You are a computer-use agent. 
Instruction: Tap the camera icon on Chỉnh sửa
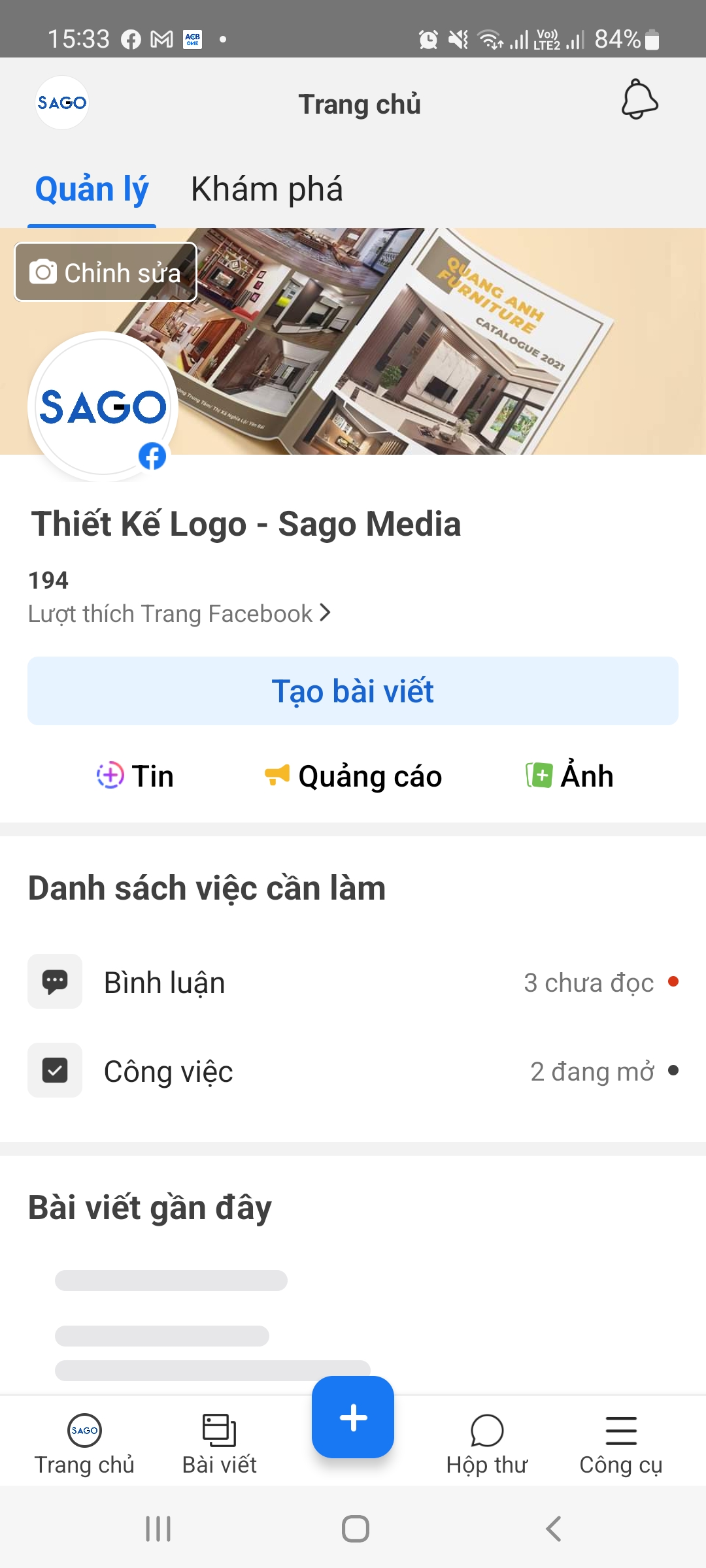(x=43, y=272)
